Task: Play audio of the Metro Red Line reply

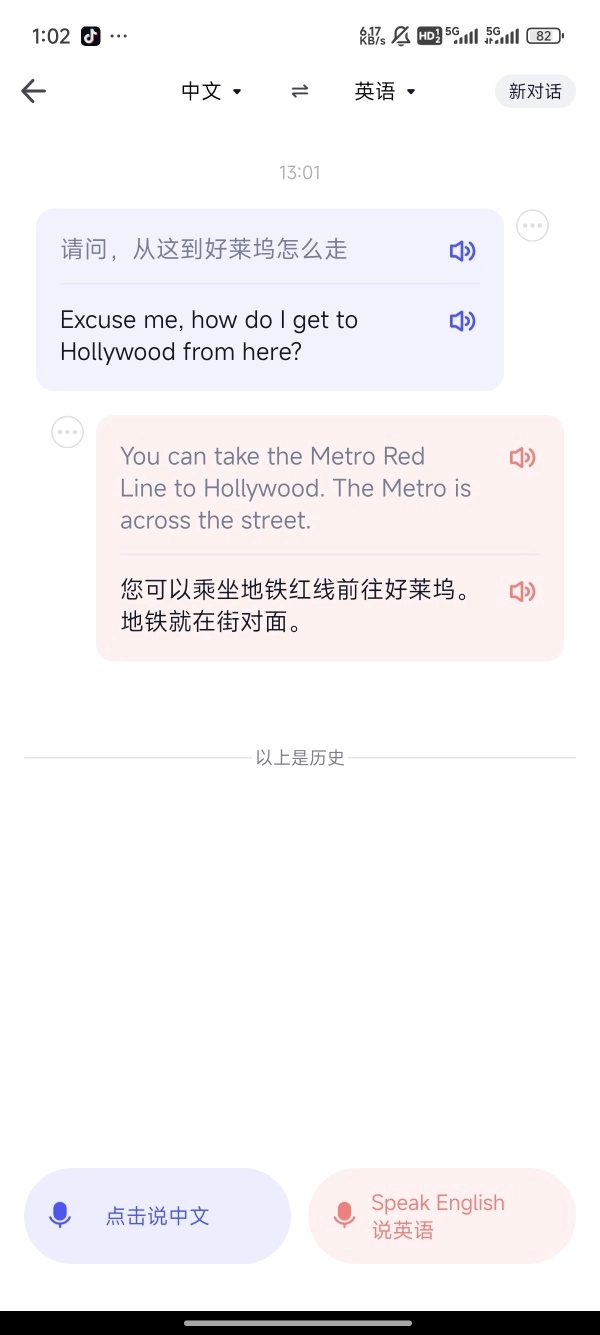Action: (x=522, y=458)
